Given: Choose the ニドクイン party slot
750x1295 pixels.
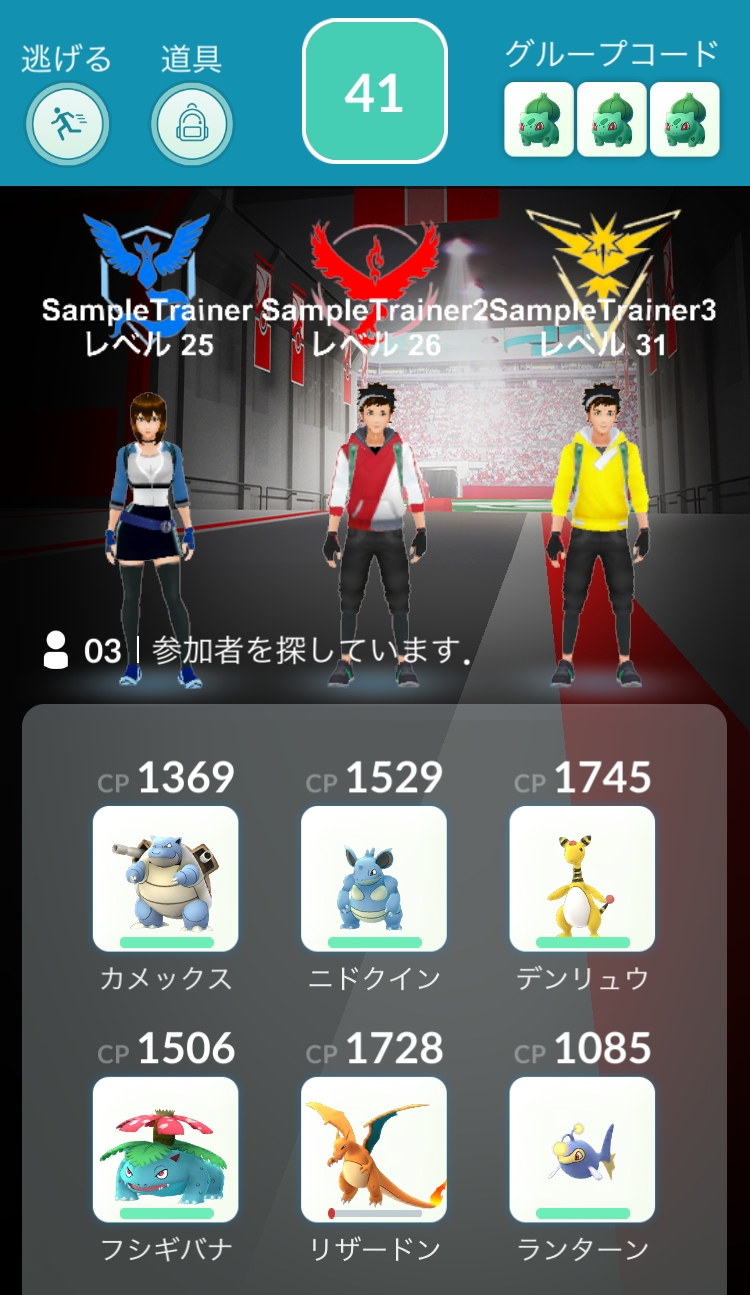Looking at the screenshot, I should [374, 878].
